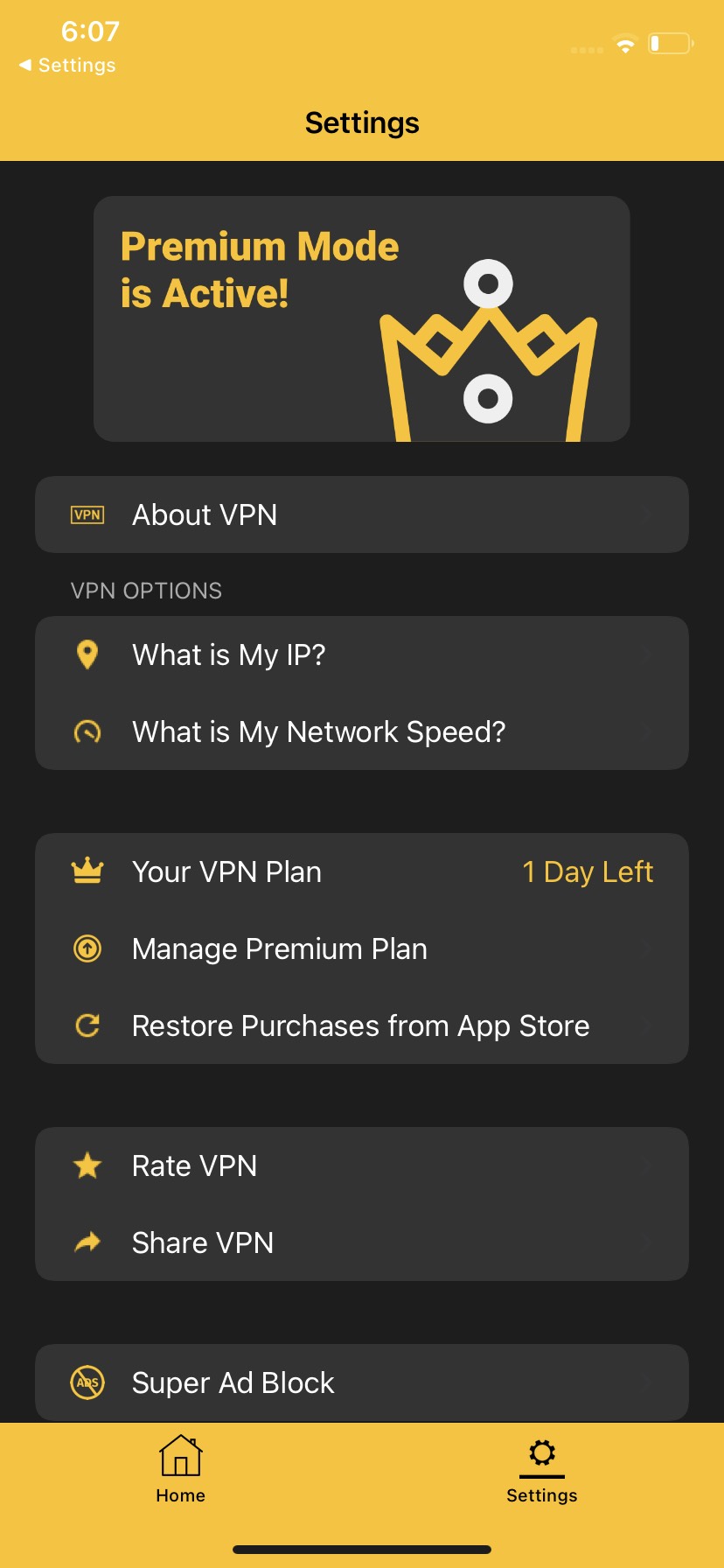This screenshot has height=1568, width=724.
Task: Tap Share VPN
Action: coord(361,1242)
